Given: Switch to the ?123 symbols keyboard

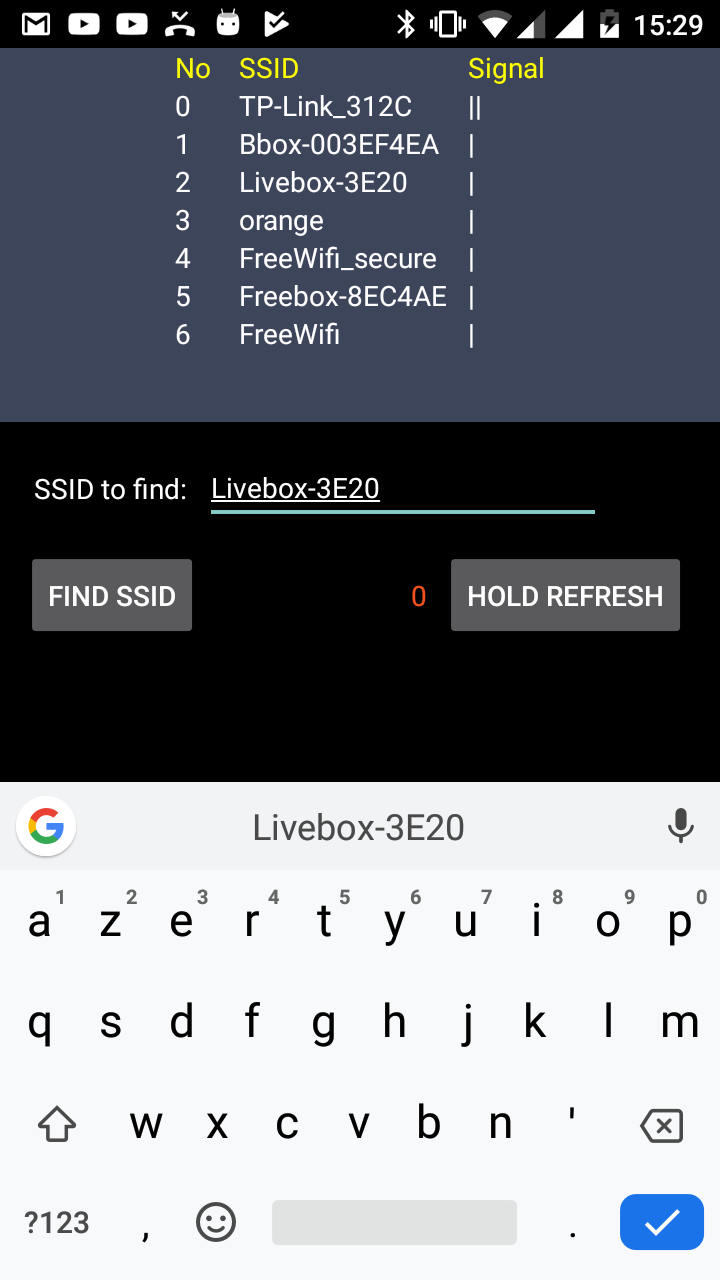Looking at the screenshot, I should coord(57,1222).
